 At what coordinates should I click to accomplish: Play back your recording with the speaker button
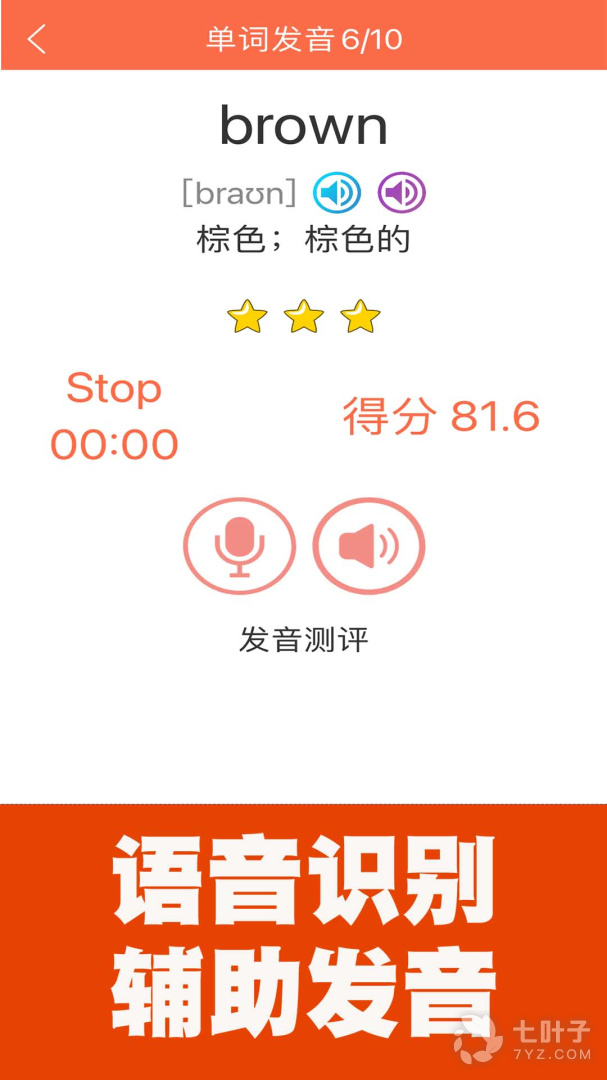coord(369,546)
